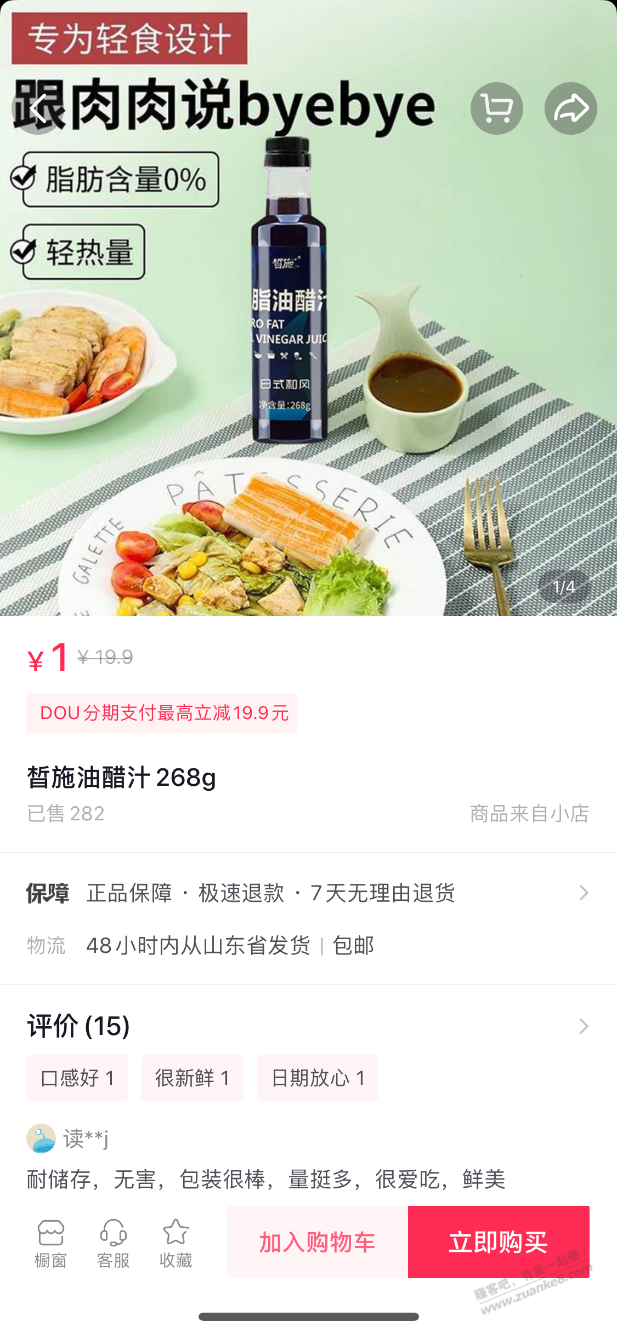Filter reviews by 口感好 chip
This screenshot has height=1334, width=617.
click(77, 1078)
